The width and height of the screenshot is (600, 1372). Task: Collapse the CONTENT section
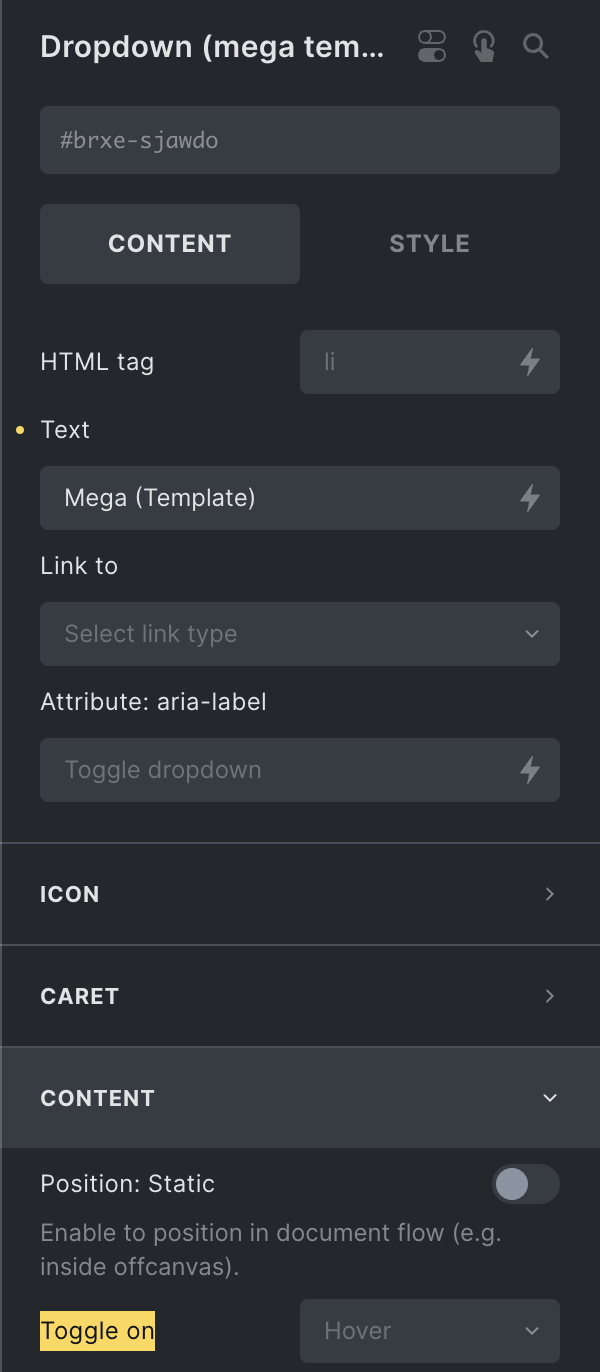click(x=300, y=1098)
